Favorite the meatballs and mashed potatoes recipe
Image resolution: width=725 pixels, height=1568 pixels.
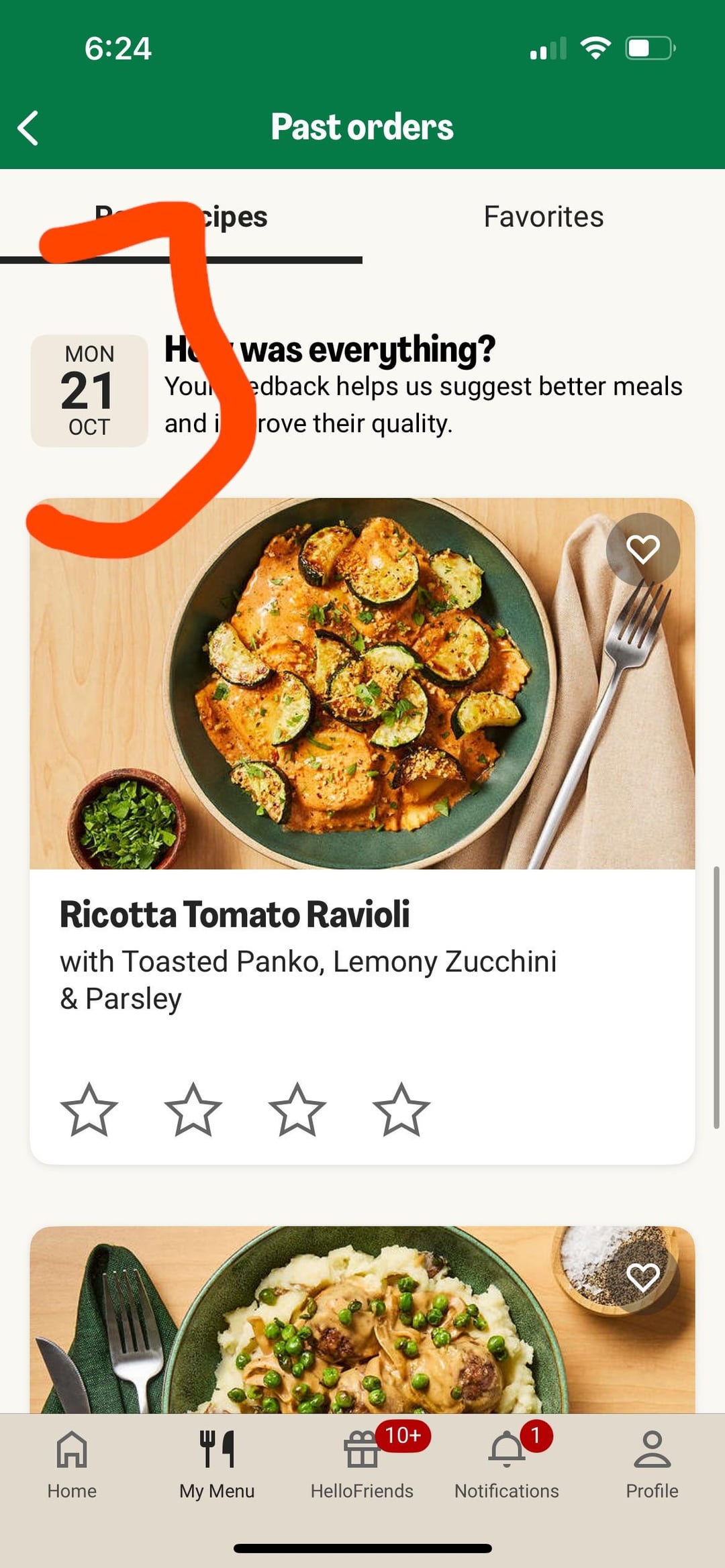point(642,1276)
